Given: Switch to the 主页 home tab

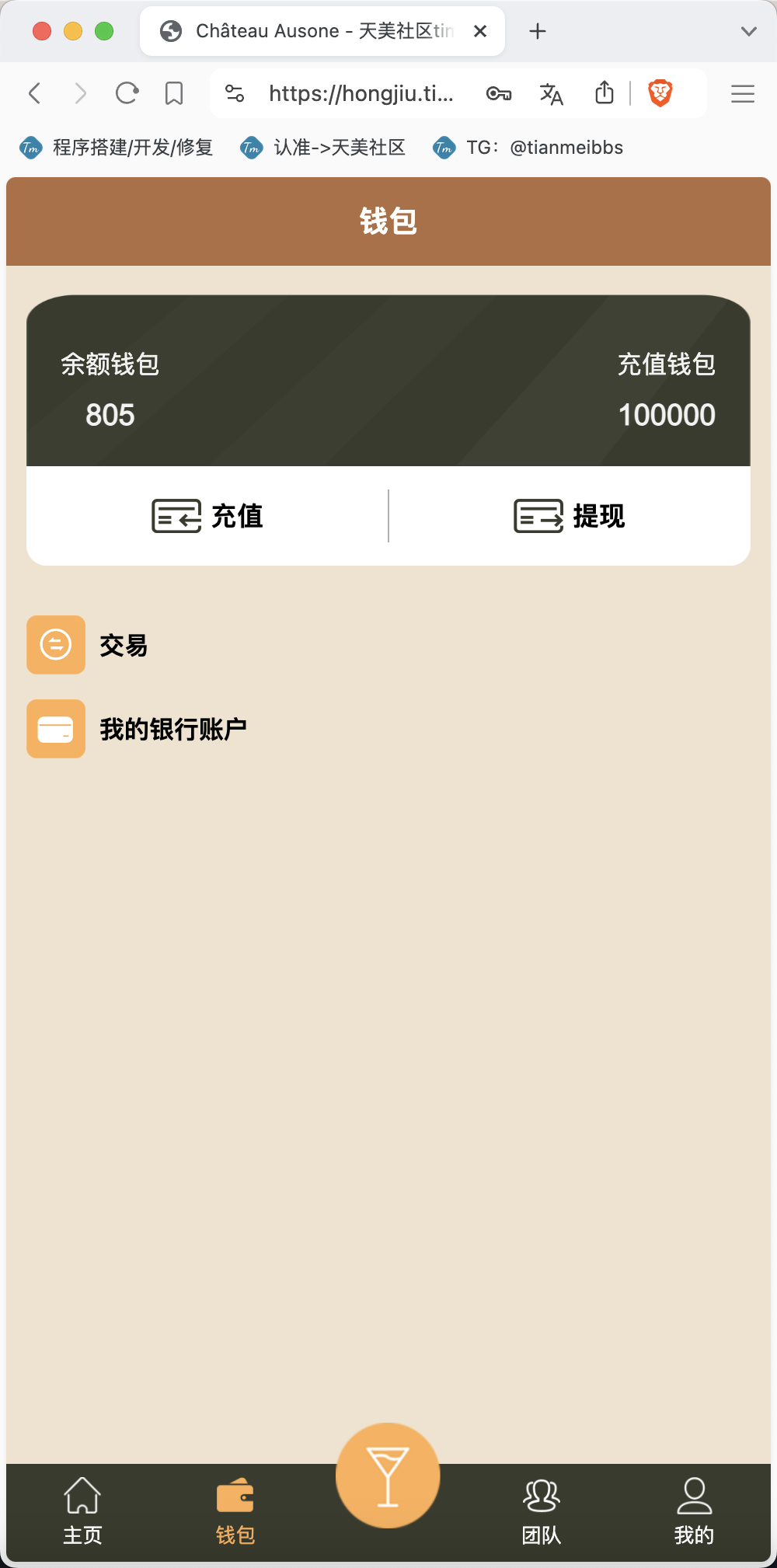Looking at the screenshot, I should pos(82,1511).
